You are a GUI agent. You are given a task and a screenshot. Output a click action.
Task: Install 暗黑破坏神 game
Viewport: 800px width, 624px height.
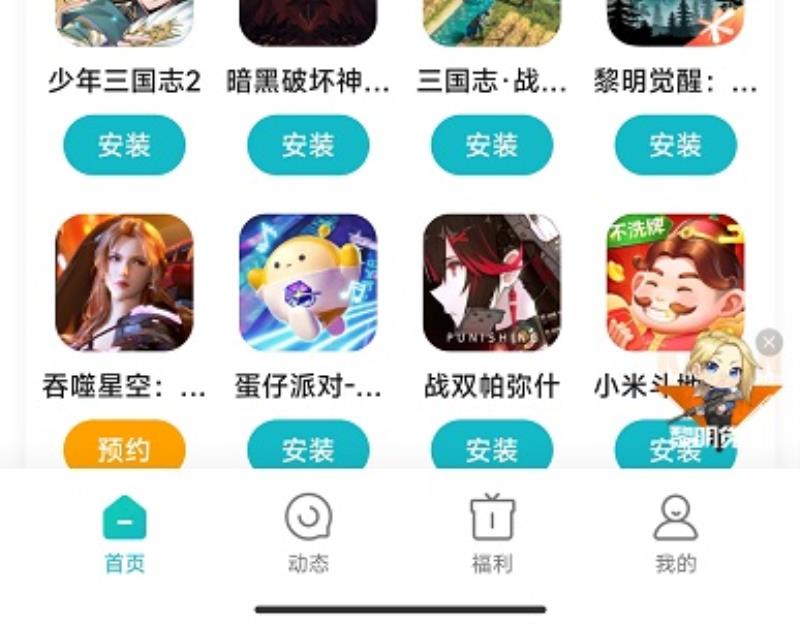308,145
